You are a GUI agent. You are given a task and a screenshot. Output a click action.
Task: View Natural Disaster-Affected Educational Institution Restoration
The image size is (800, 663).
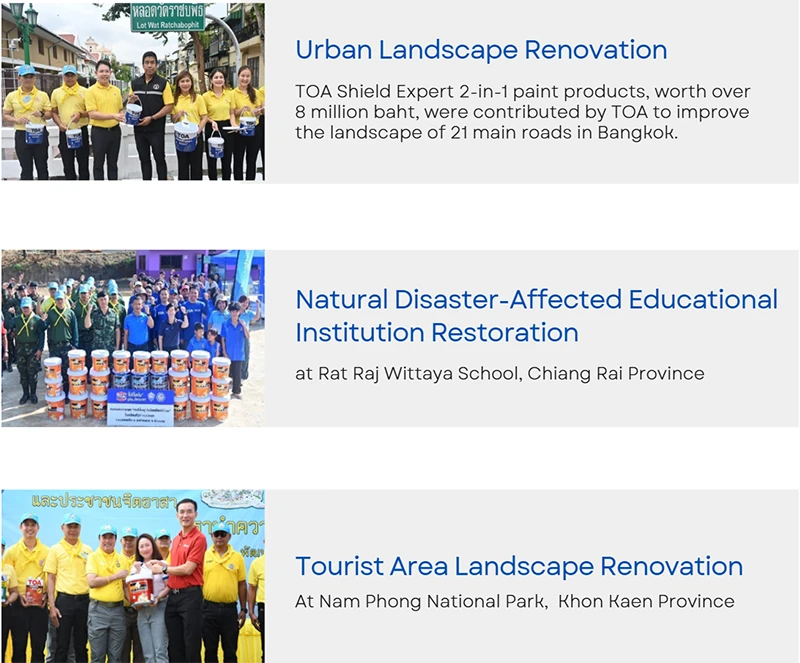pyautogui.click(x=536, y=315)
